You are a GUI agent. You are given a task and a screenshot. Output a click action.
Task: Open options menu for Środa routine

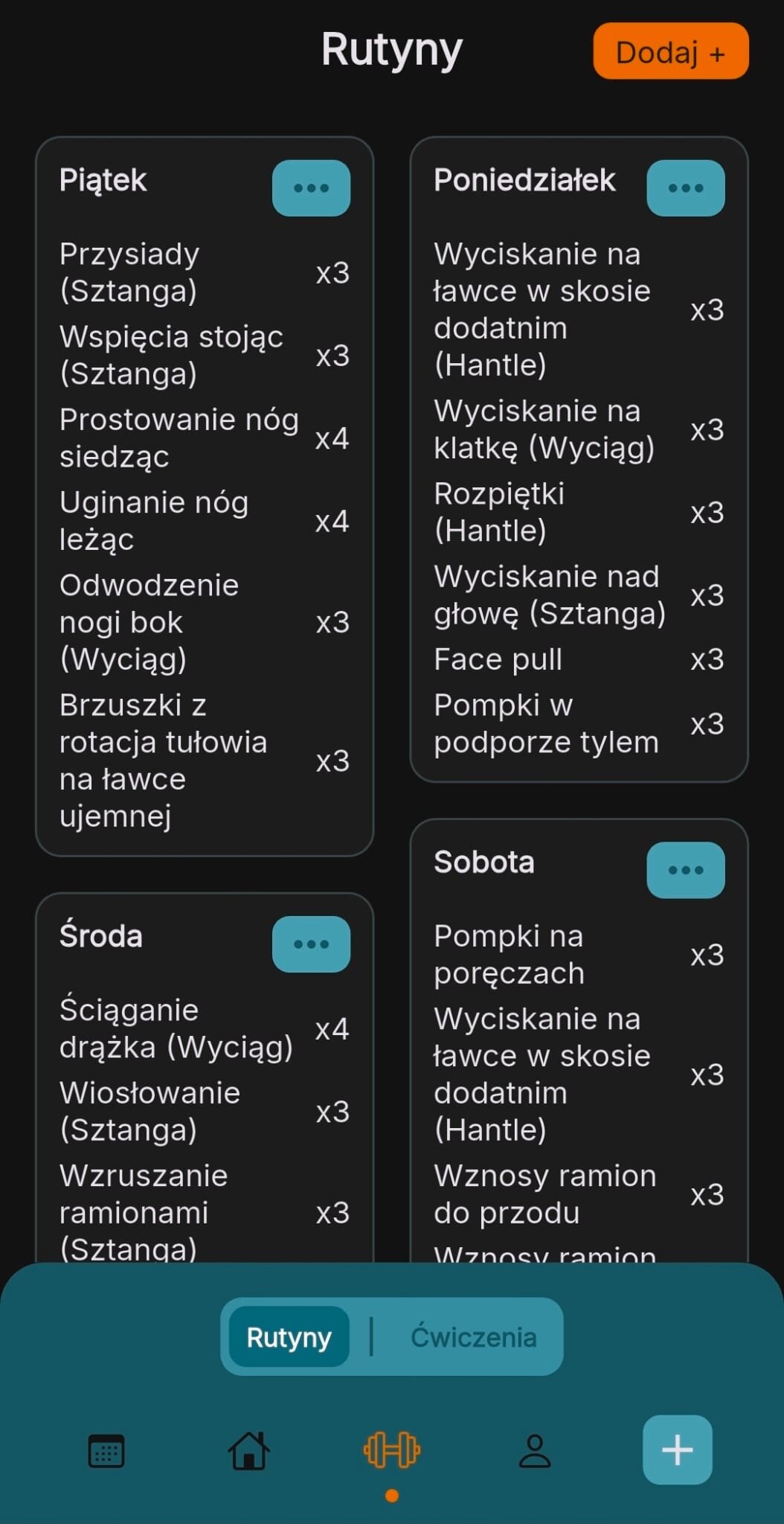coord(311,944)
